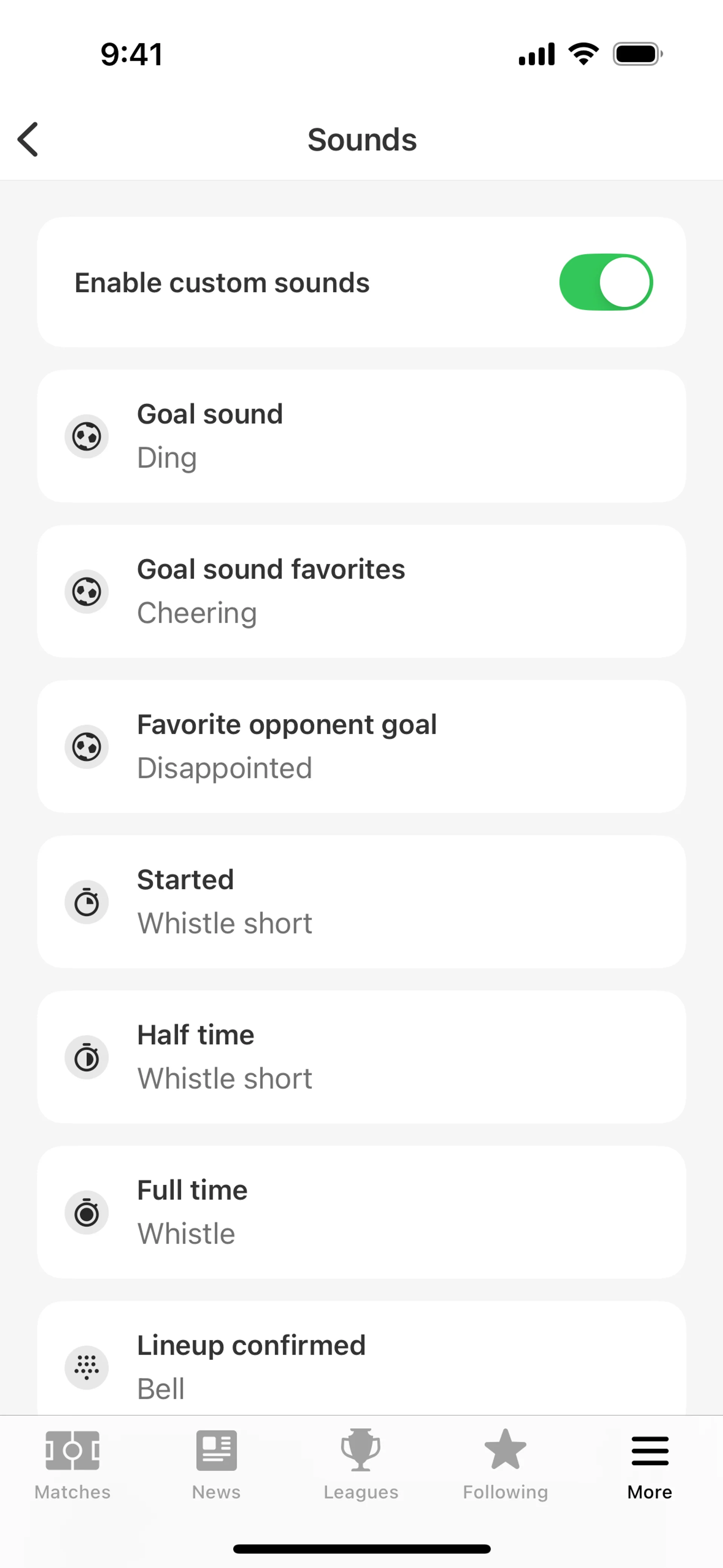Go back from the Sounds screen
The width and height of the screenshot is (723, 1568).
28,139
